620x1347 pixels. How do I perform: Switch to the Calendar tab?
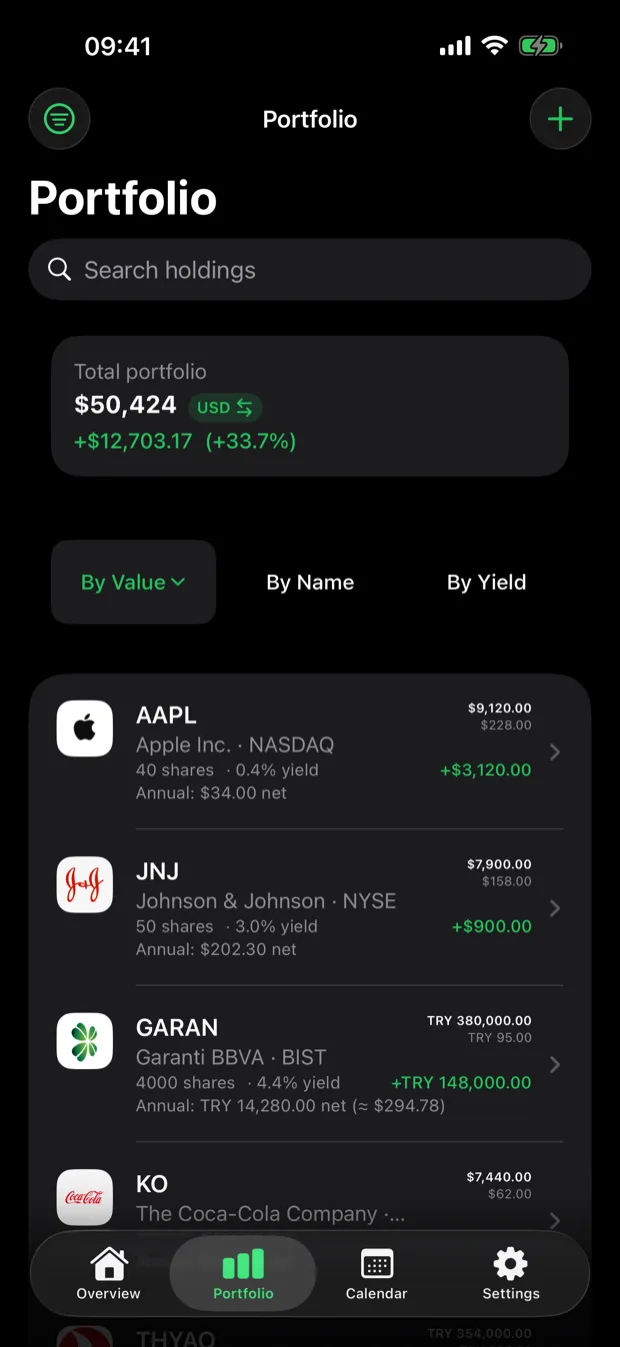coord(377,1273)
